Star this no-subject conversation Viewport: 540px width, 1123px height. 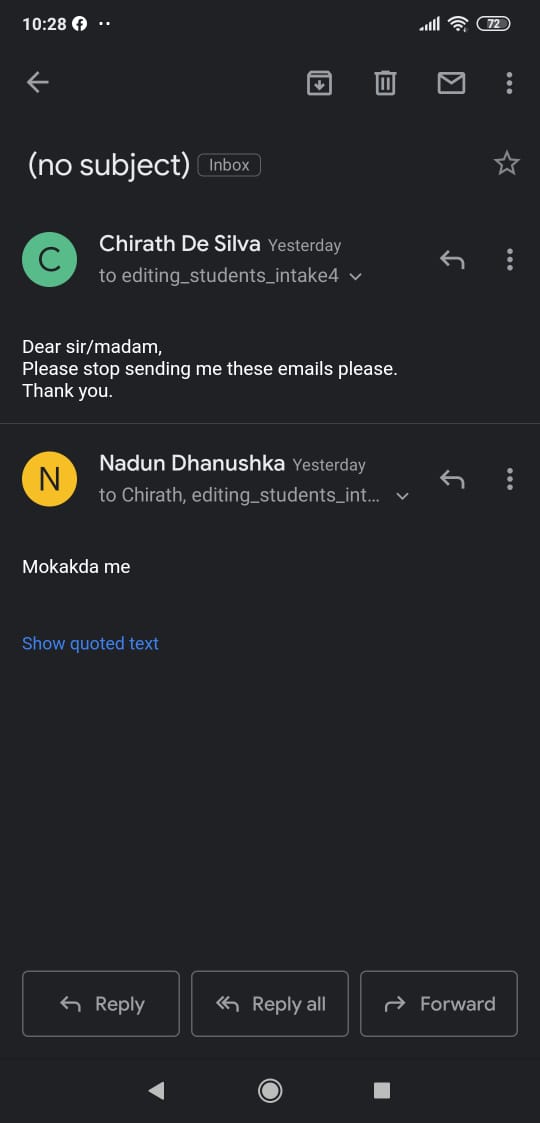coord(506,164)
